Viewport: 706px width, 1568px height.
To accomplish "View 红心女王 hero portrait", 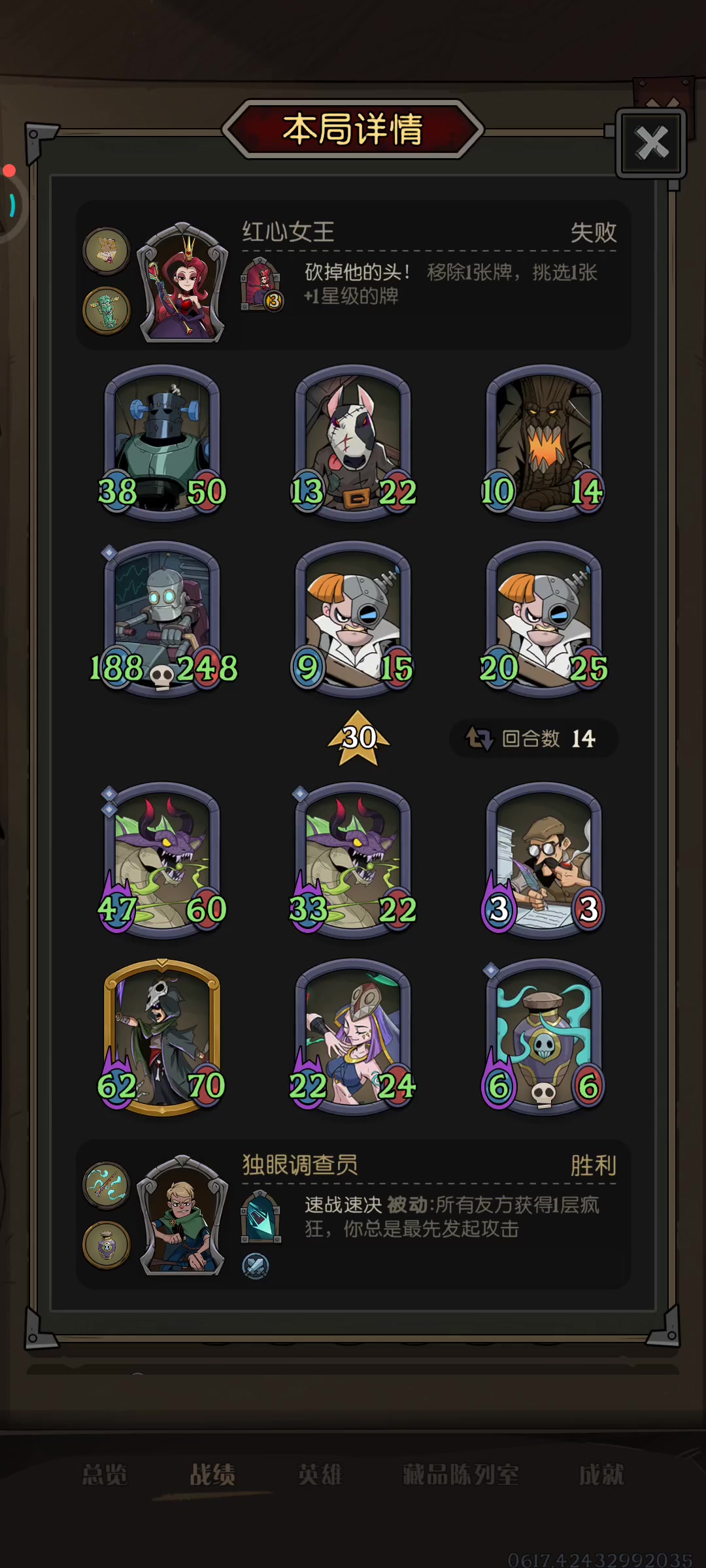I will point(182,282).
